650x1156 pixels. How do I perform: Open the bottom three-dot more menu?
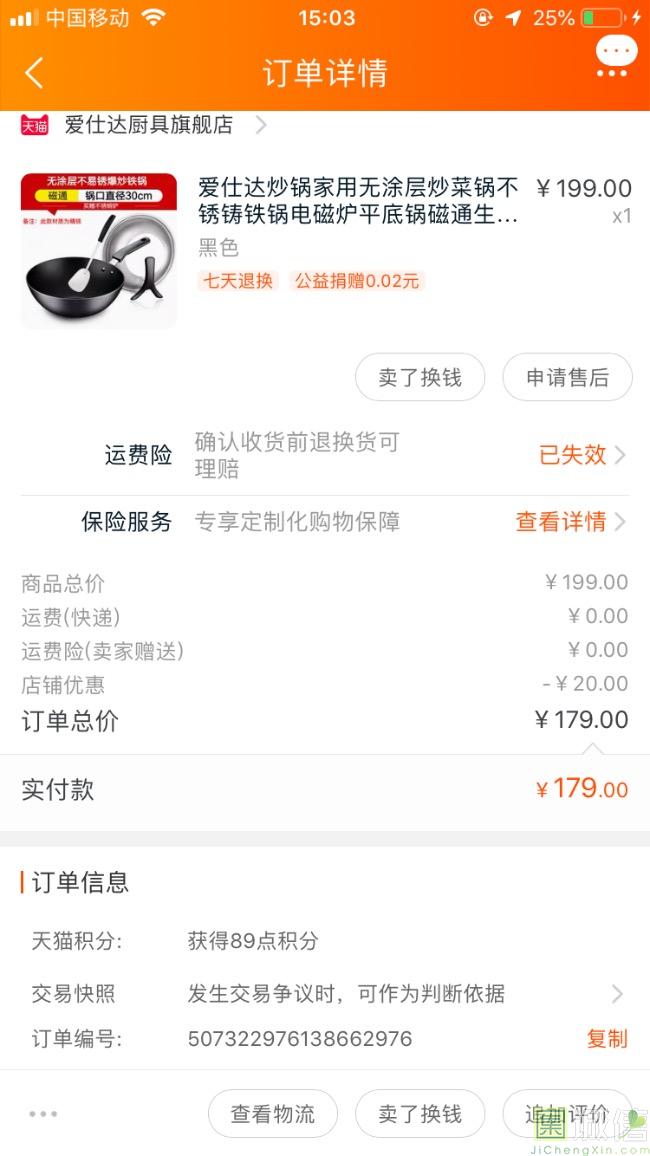click(x=43, y=1114)
